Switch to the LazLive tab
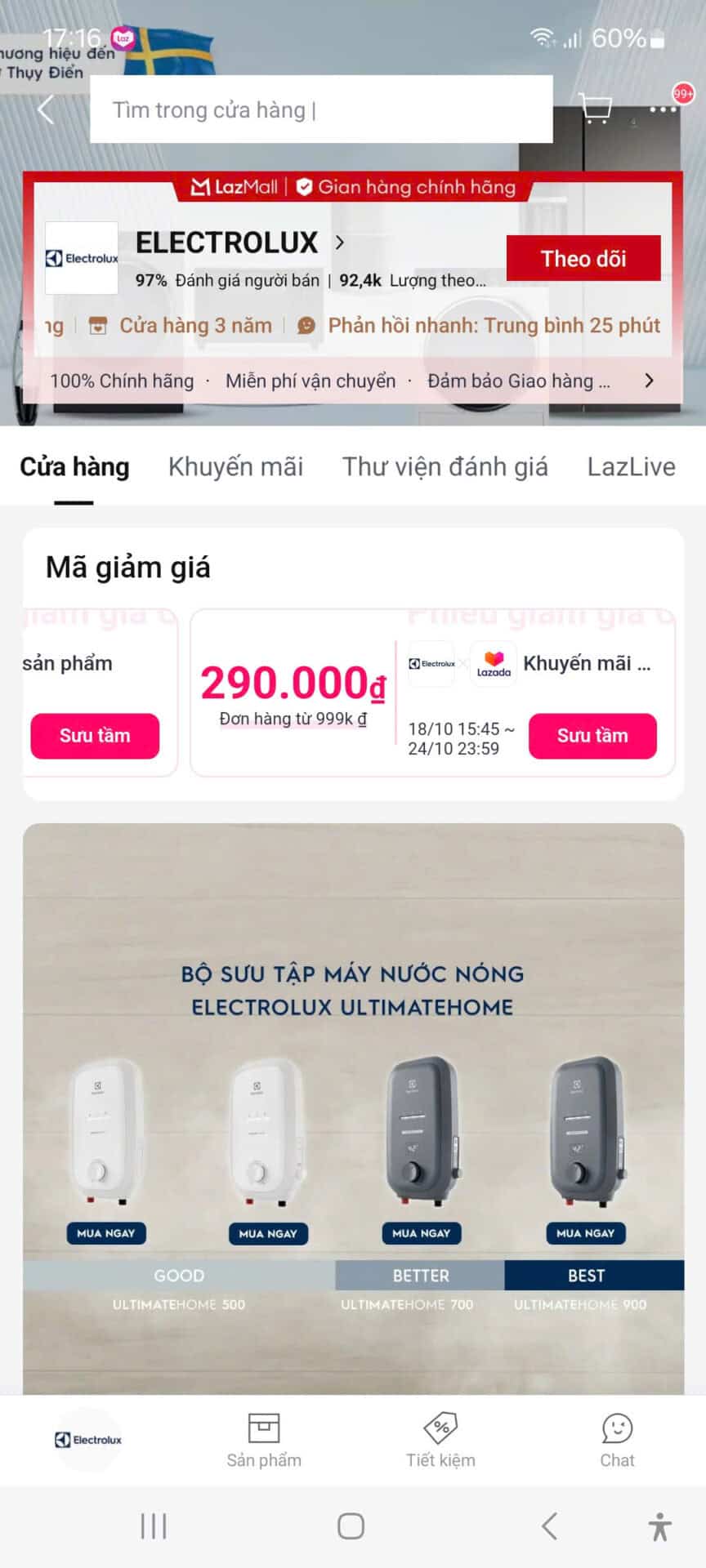This screenshot has width=706, height=1568. [632, 466]
